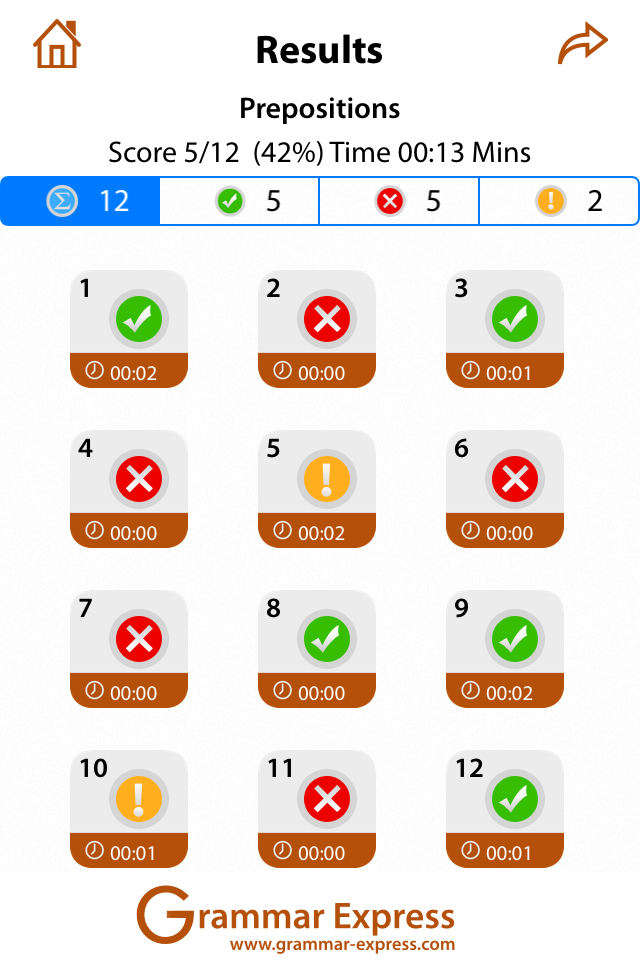Screen dimensions: 640x960
Task: Review question 11 wrong answer
Action: pyautogui.click(x=317, y=808)
